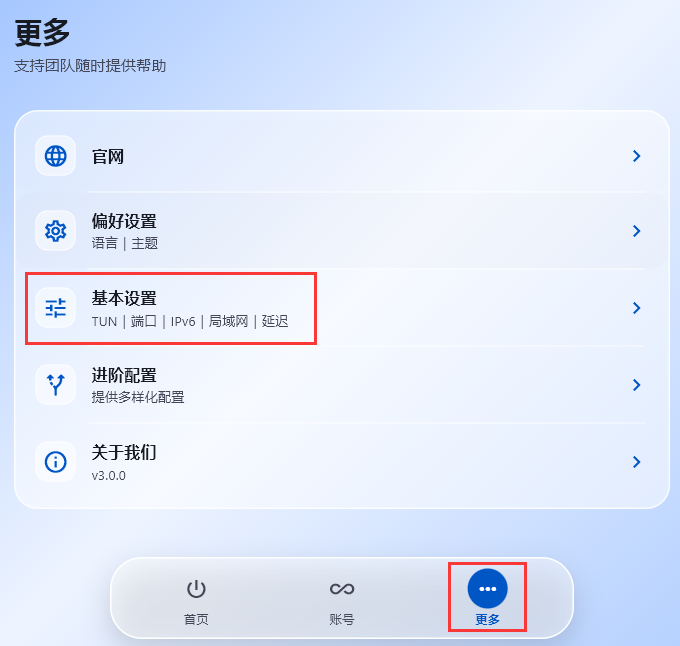This screenshot has width=680, height=646.
Task: Open 偏好设置 language and theme preferences
Action: 342,231
